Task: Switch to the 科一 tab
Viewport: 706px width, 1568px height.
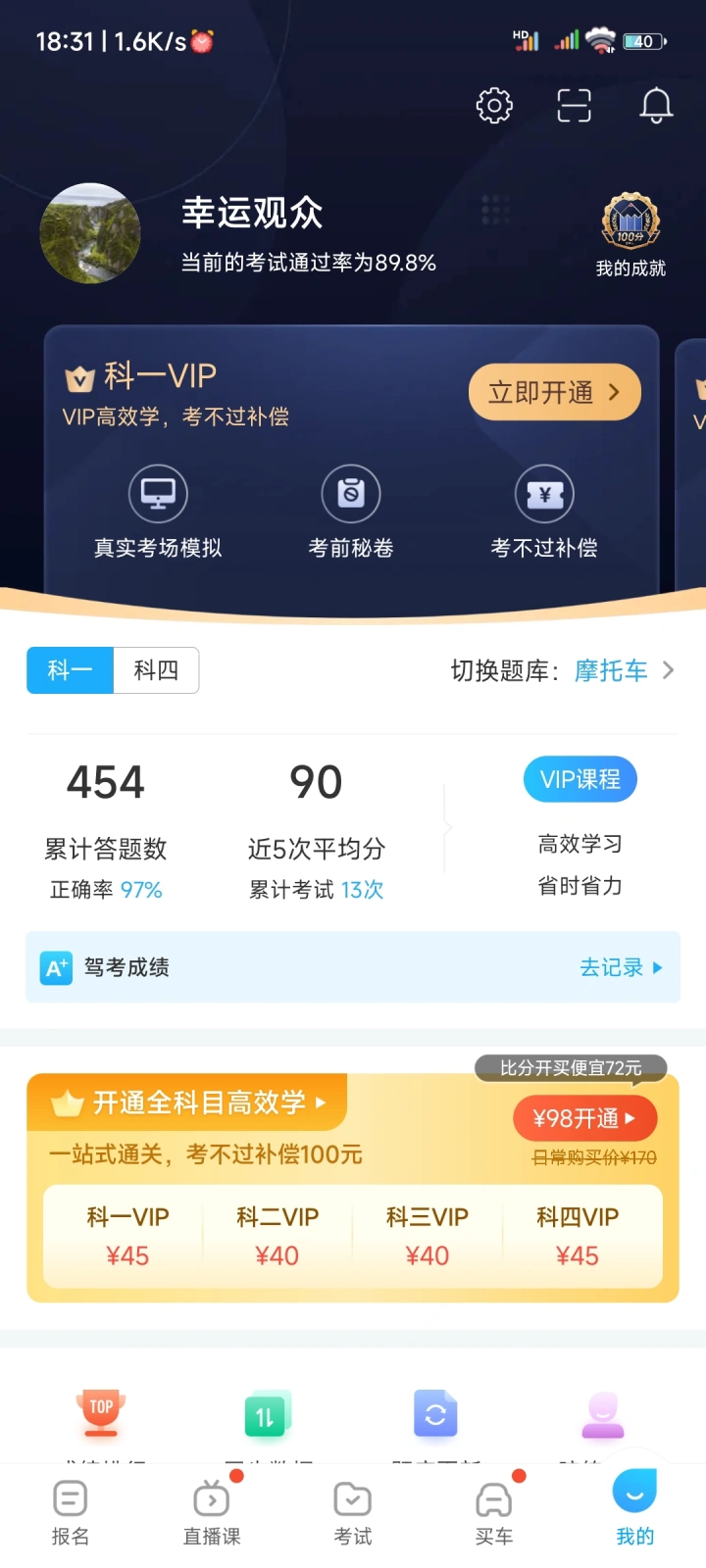Action: (x=71, y=670)
